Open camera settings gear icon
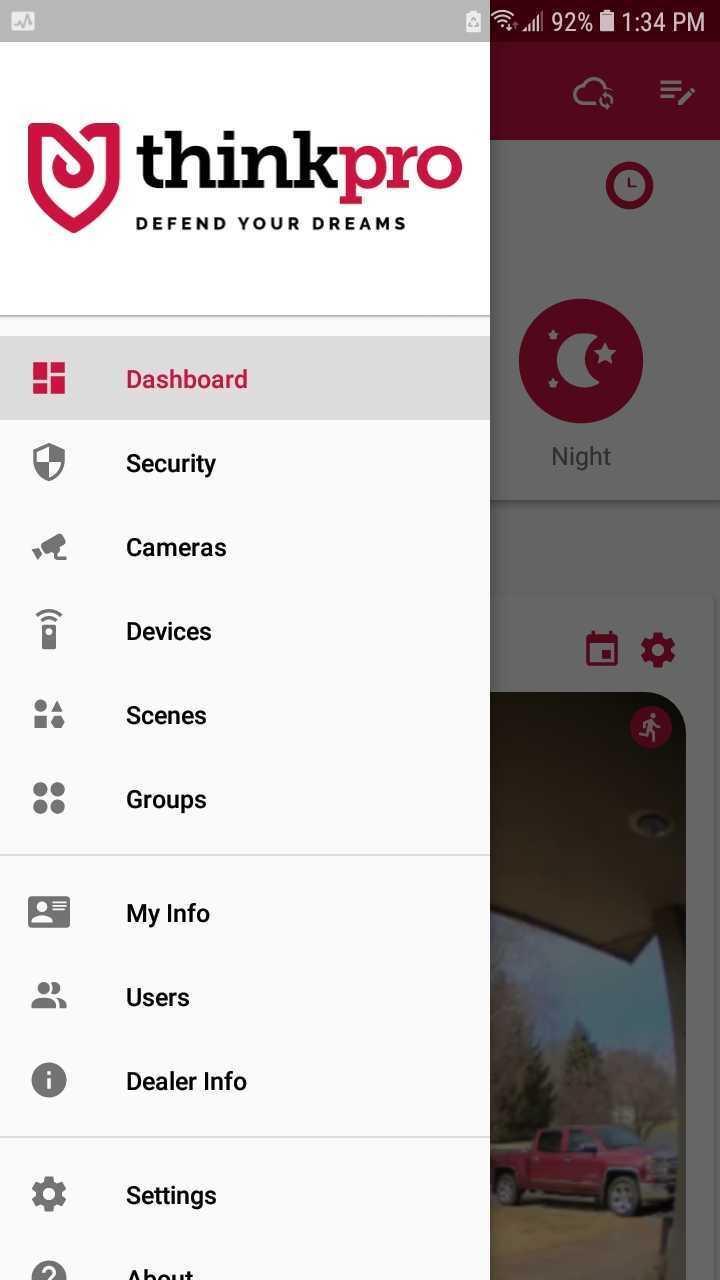This screenshot has width=720, height=1280. [x=658, y=650]
